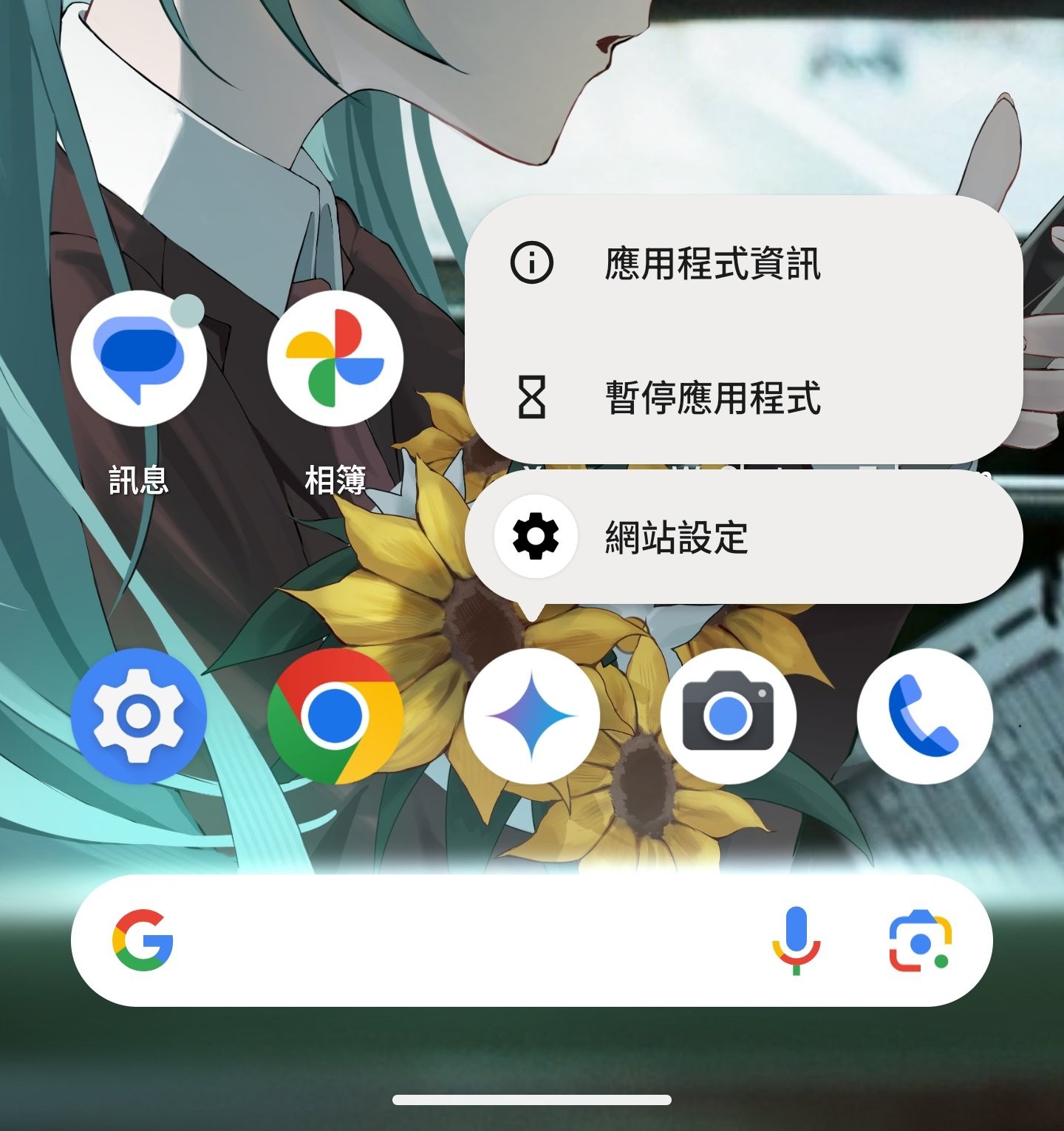Open the 訊息 messages app

click(x=138, y=359)
